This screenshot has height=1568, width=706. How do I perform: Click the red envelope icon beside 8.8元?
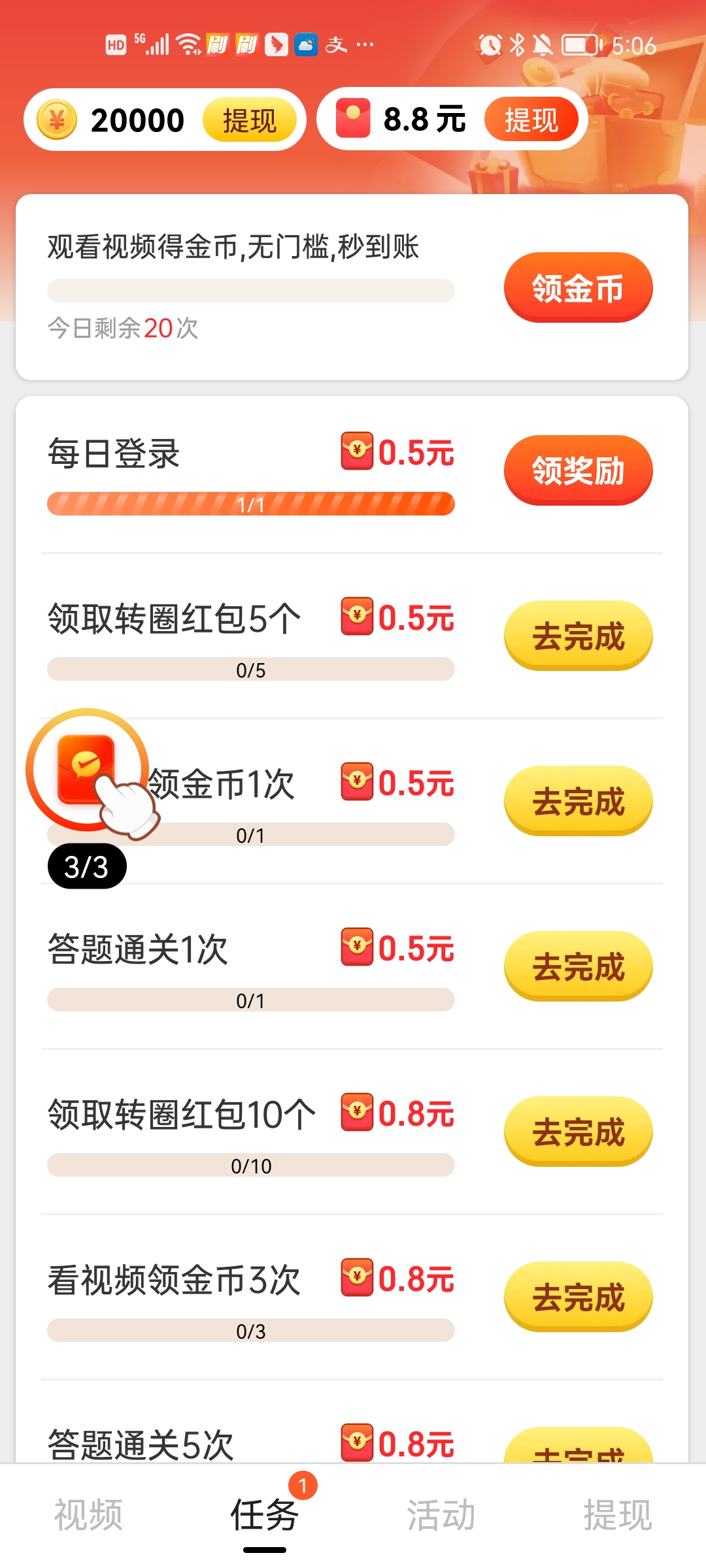tap(353, 118)
